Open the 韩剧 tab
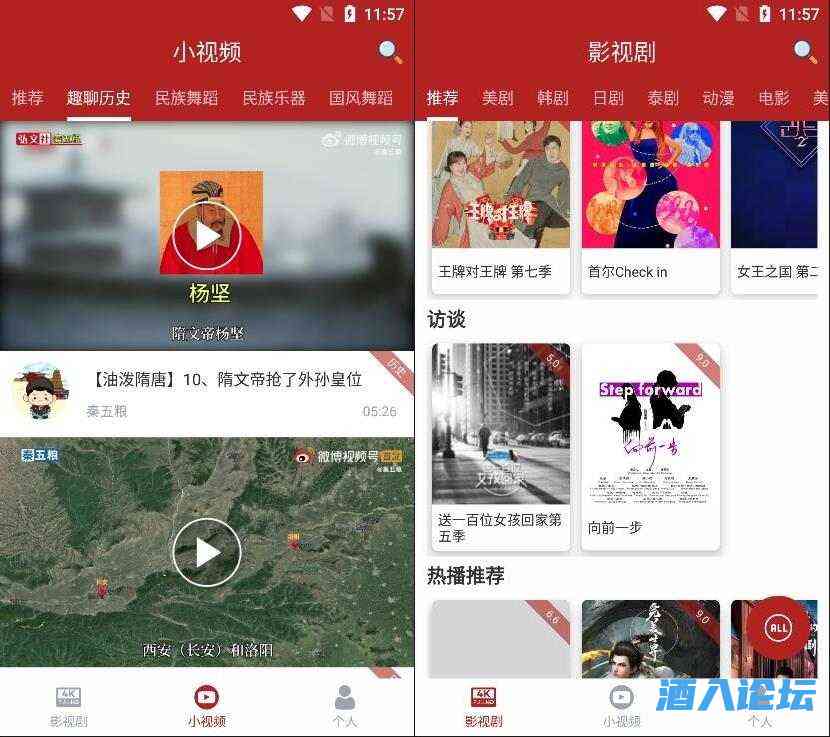 pyautogui.click(x=552, y=98)
